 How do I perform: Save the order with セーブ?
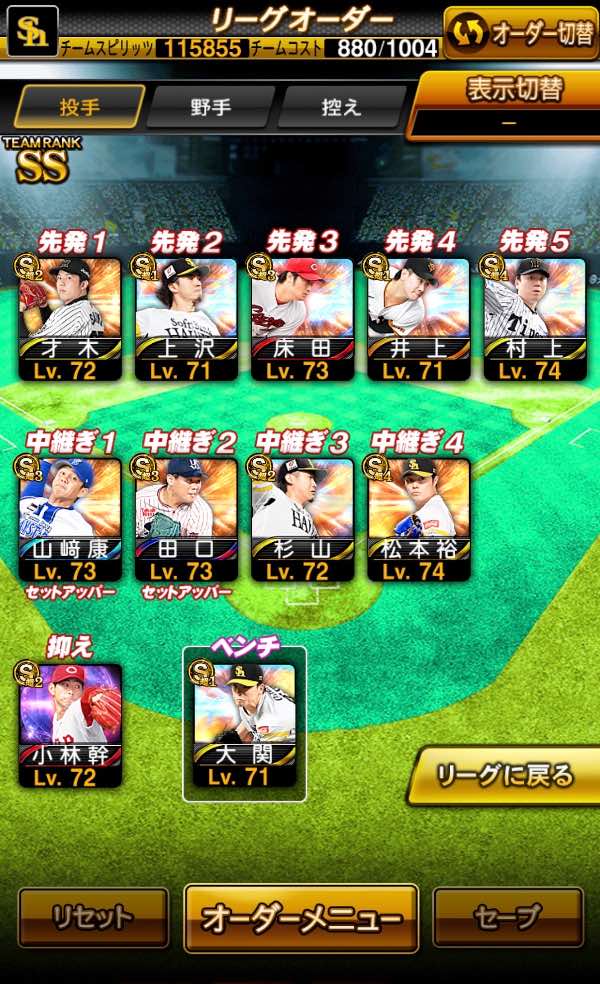click(508, 917)
